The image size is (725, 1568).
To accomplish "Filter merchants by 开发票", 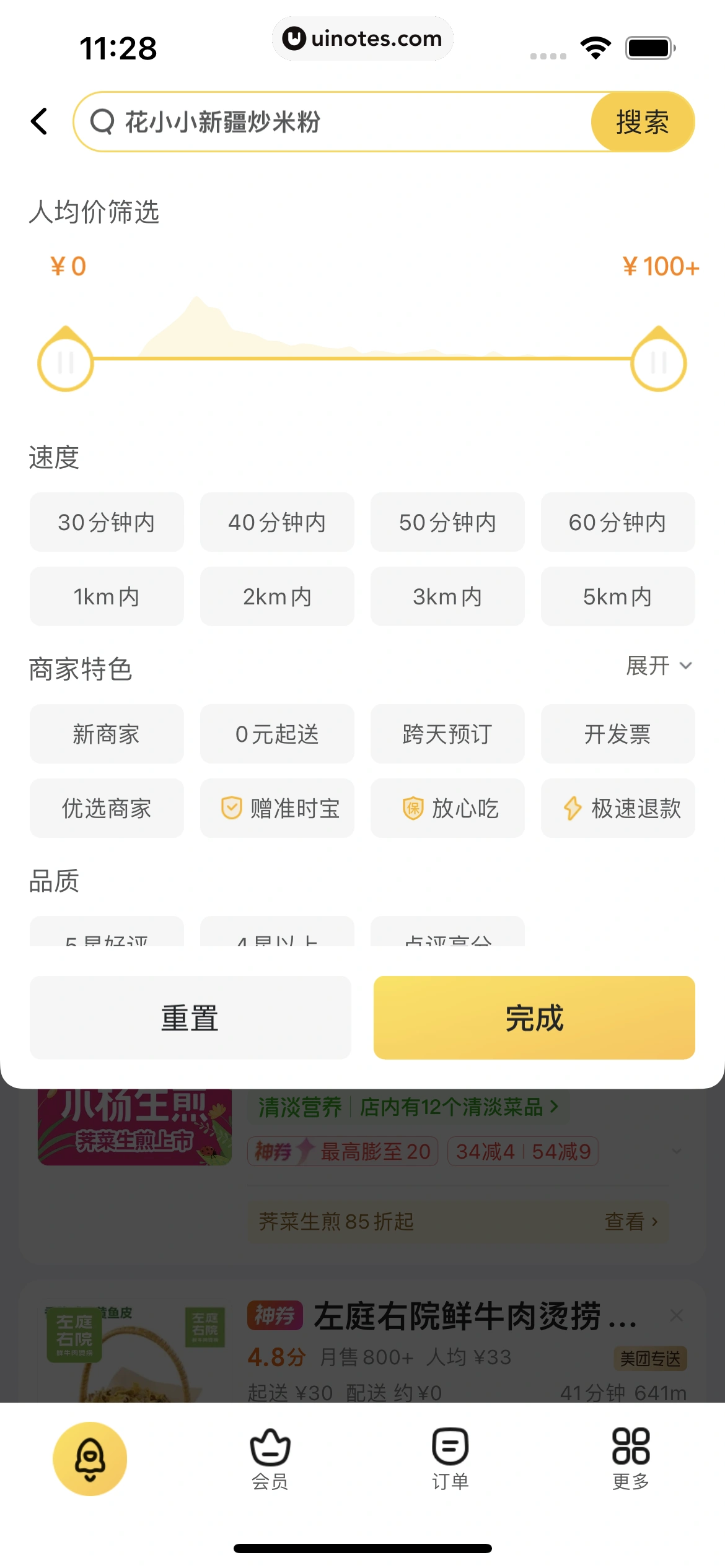I will click(x=618, y=734).
